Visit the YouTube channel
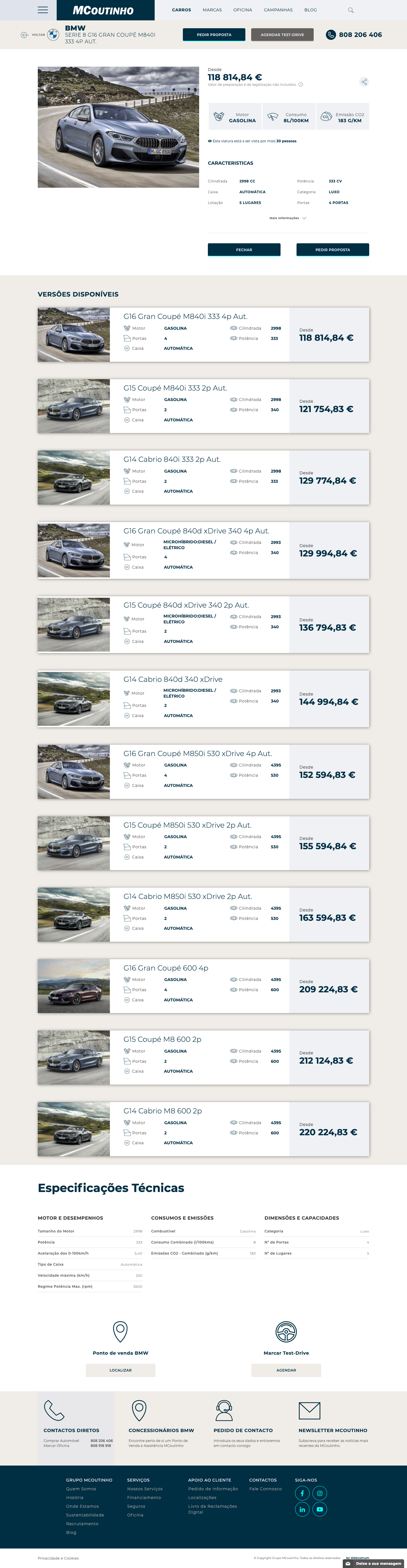The width and height of the screenshot is (407, 1568). click(x=319, y=1510)
